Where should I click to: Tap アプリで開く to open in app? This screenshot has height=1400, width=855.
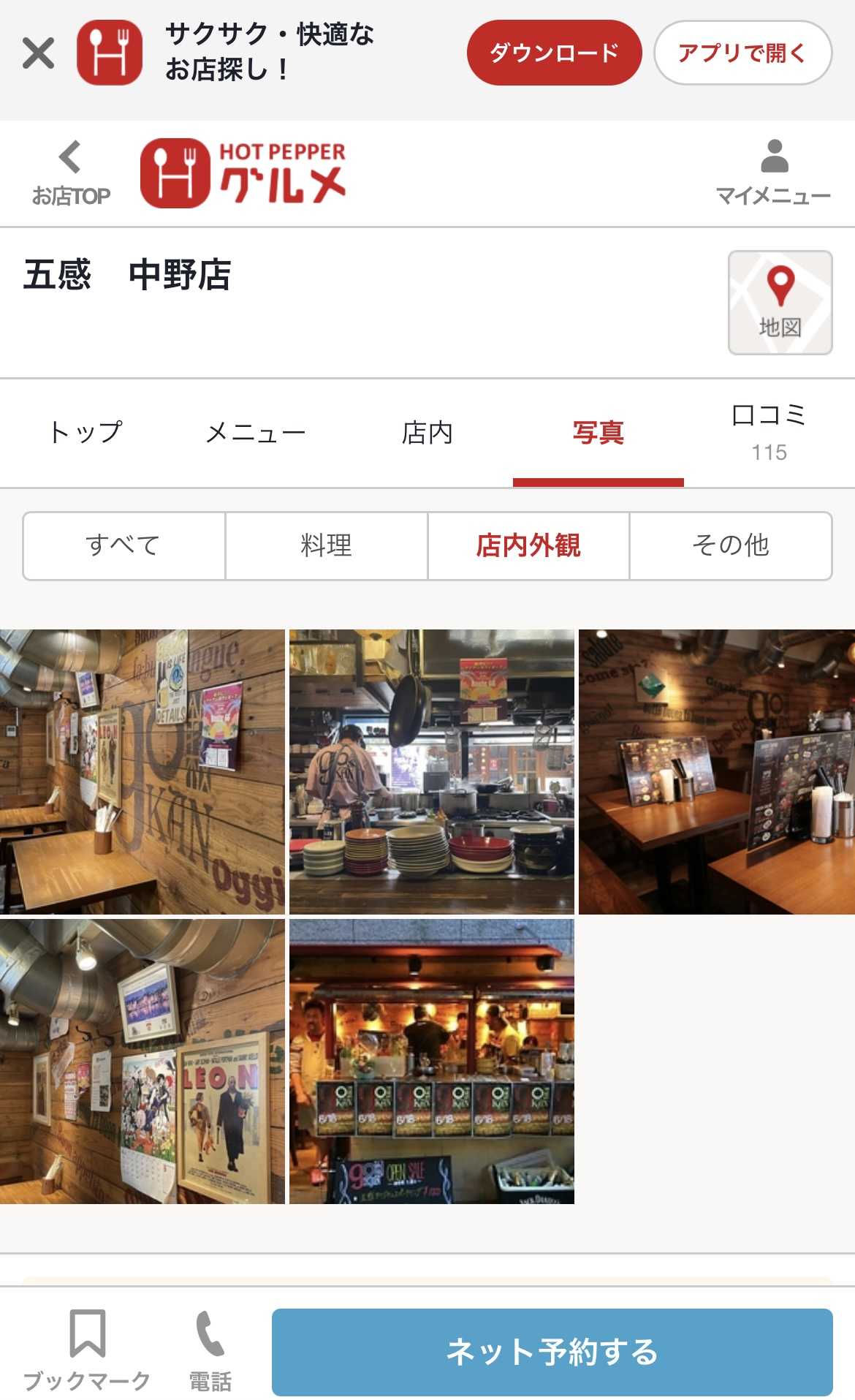click(x=742, y=53)
